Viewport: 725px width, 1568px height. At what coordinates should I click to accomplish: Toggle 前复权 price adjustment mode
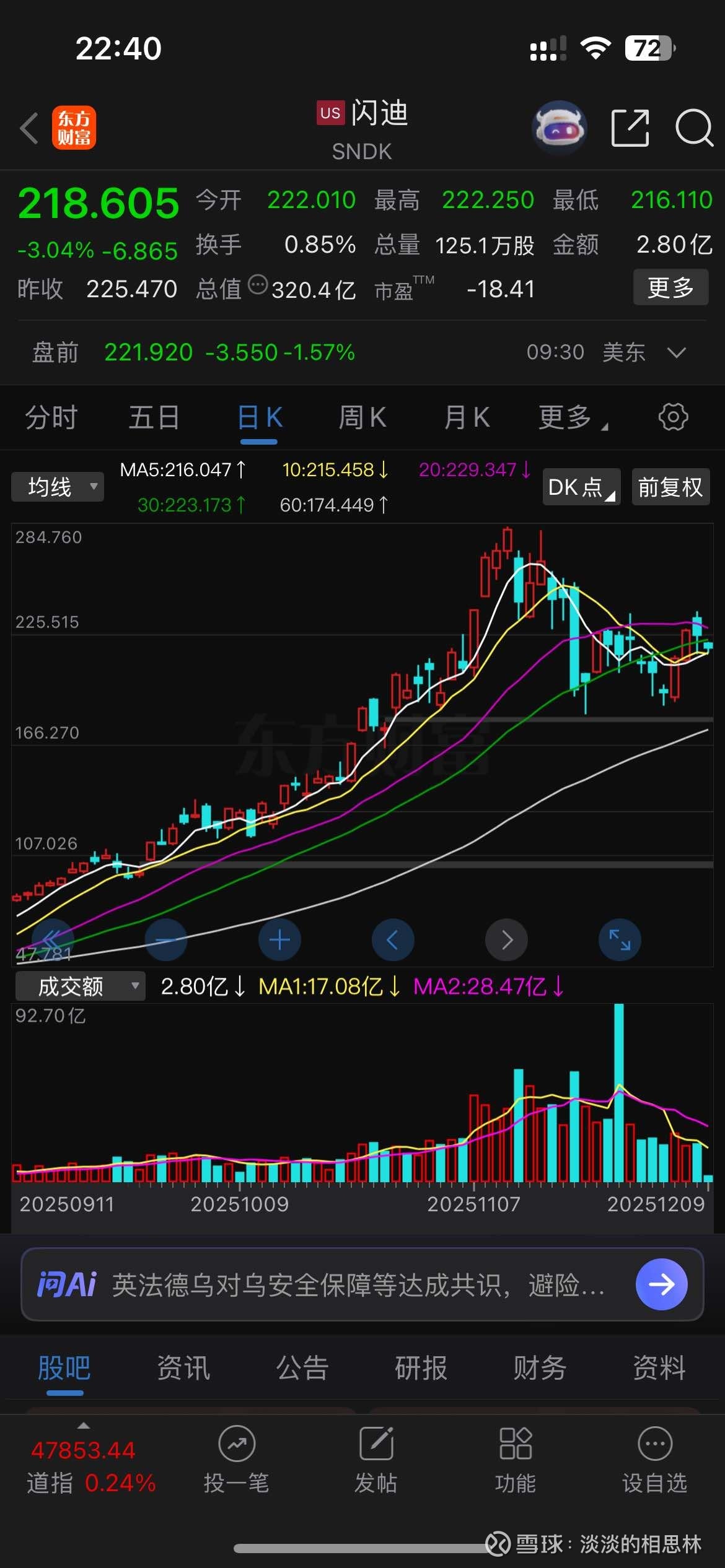pos(670,487)
